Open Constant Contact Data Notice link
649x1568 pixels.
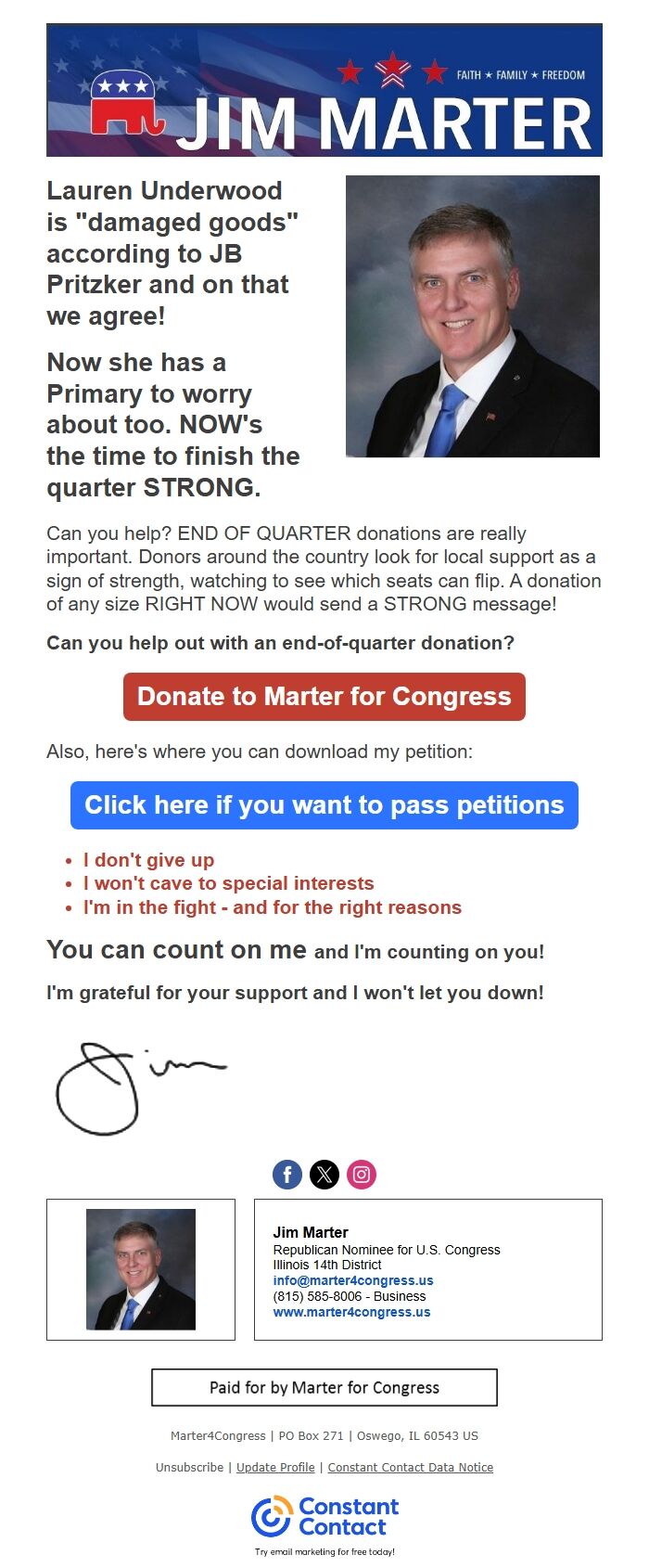coord(410,1467)
